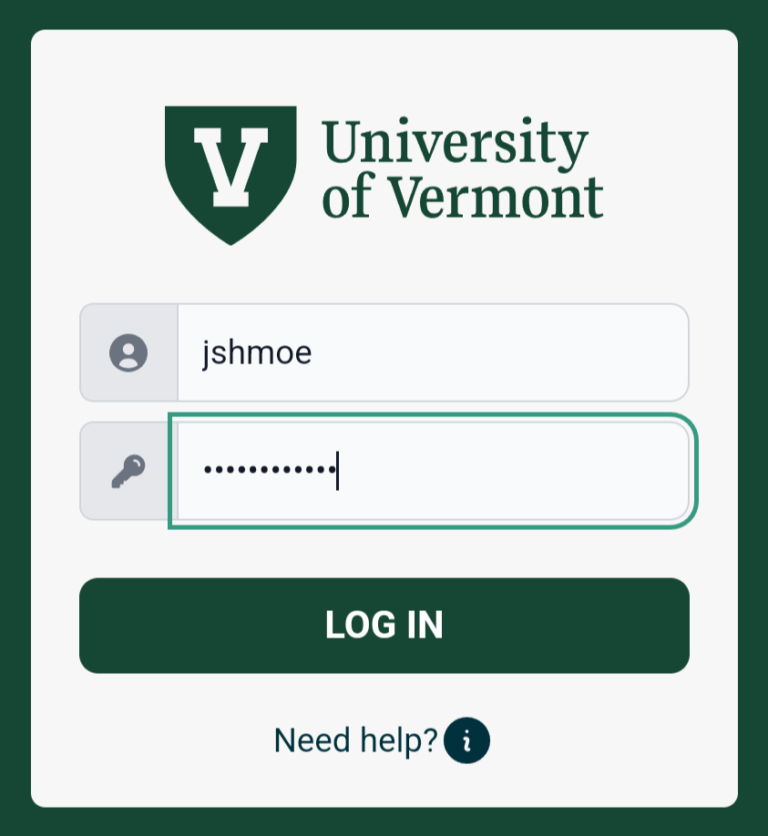
Task: Click the white V inside the green shield
Action: tap(232, 168)
